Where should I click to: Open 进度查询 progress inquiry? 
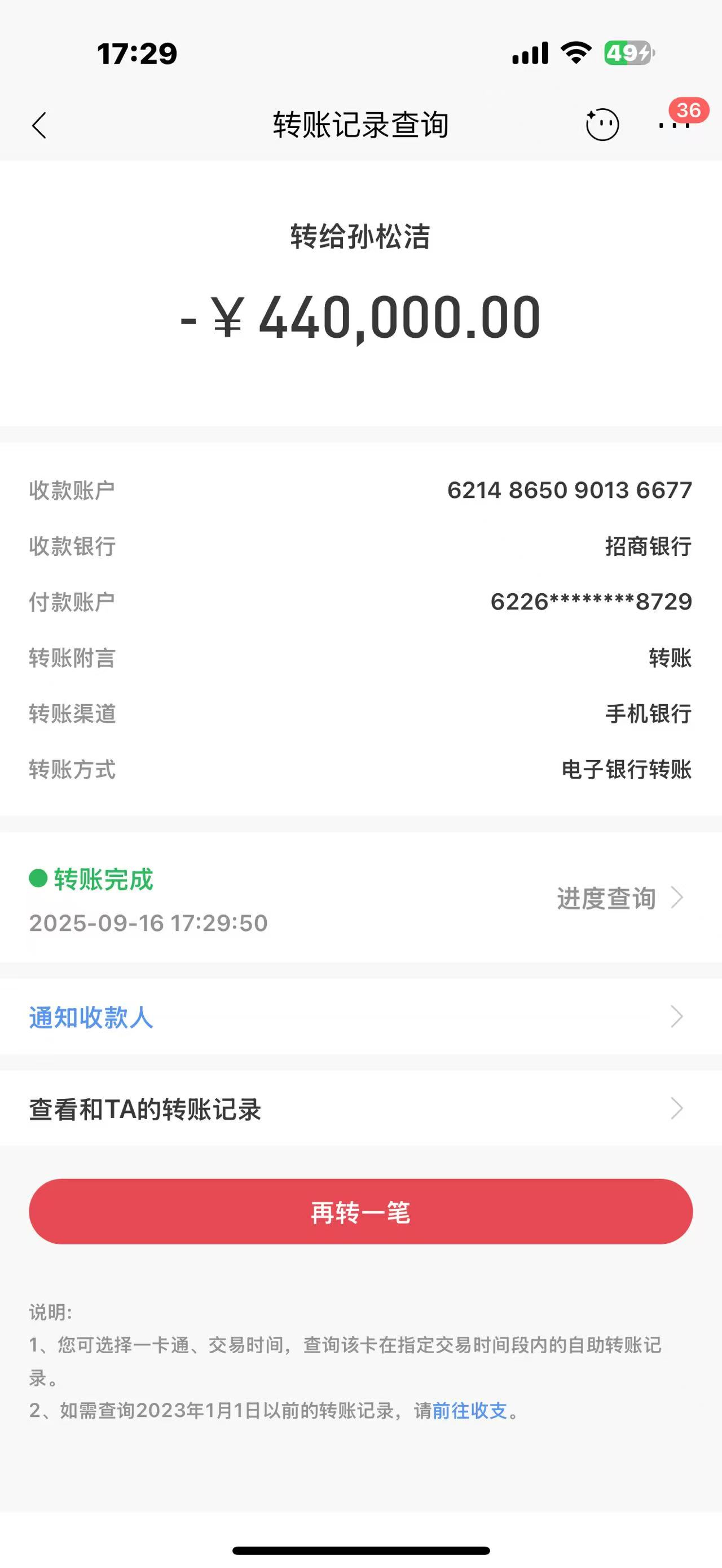pos(620,898)
